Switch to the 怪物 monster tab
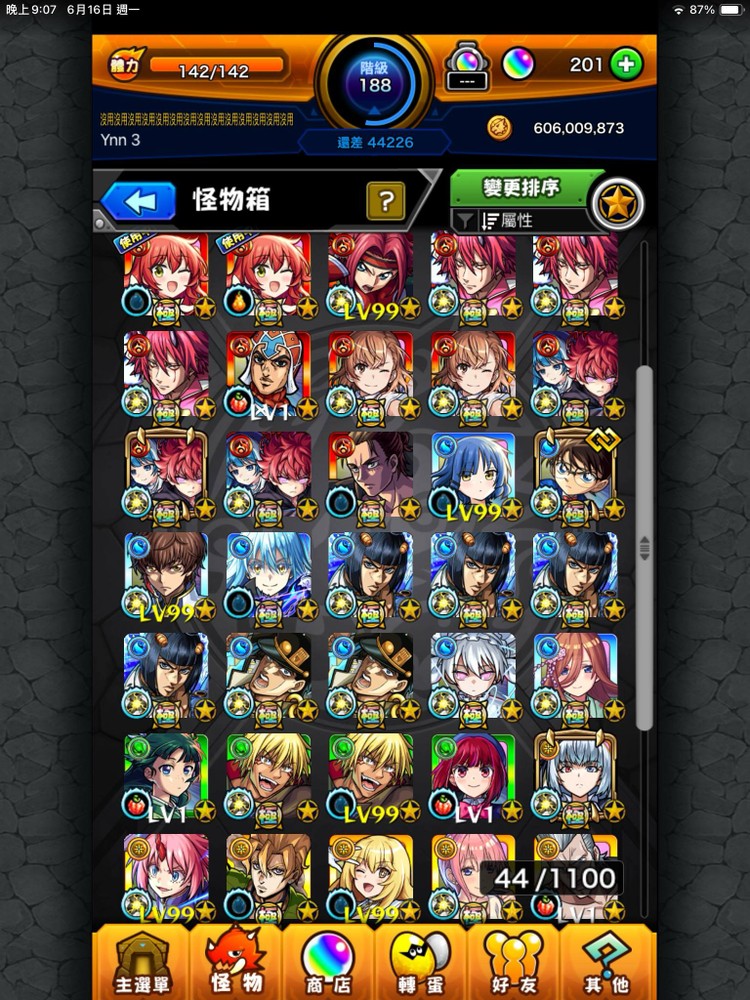Screen dimensions: 750x1000 pos(237,963)
